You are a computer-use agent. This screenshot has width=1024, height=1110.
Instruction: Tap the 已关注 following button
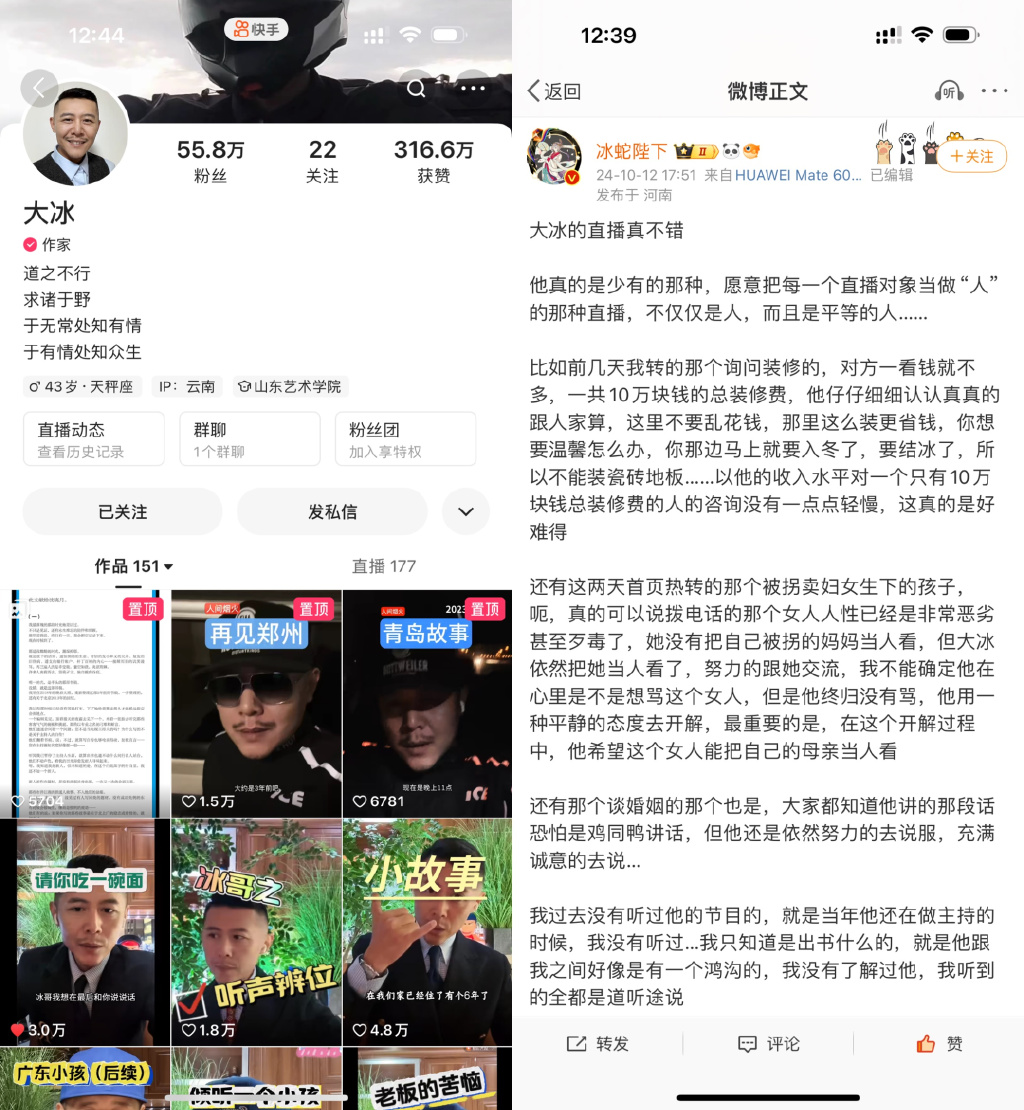122,512
